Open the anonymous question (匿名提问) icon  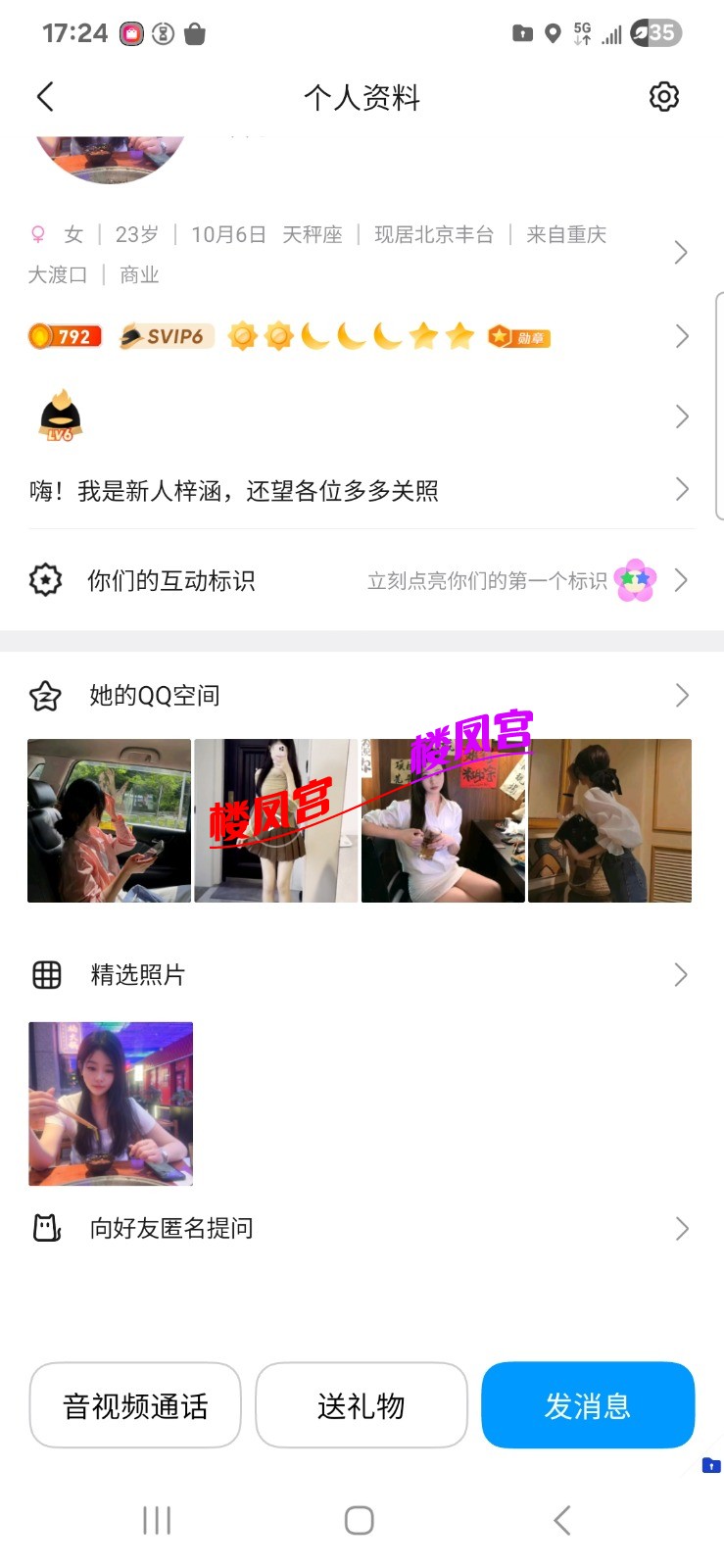point(46,1228)
